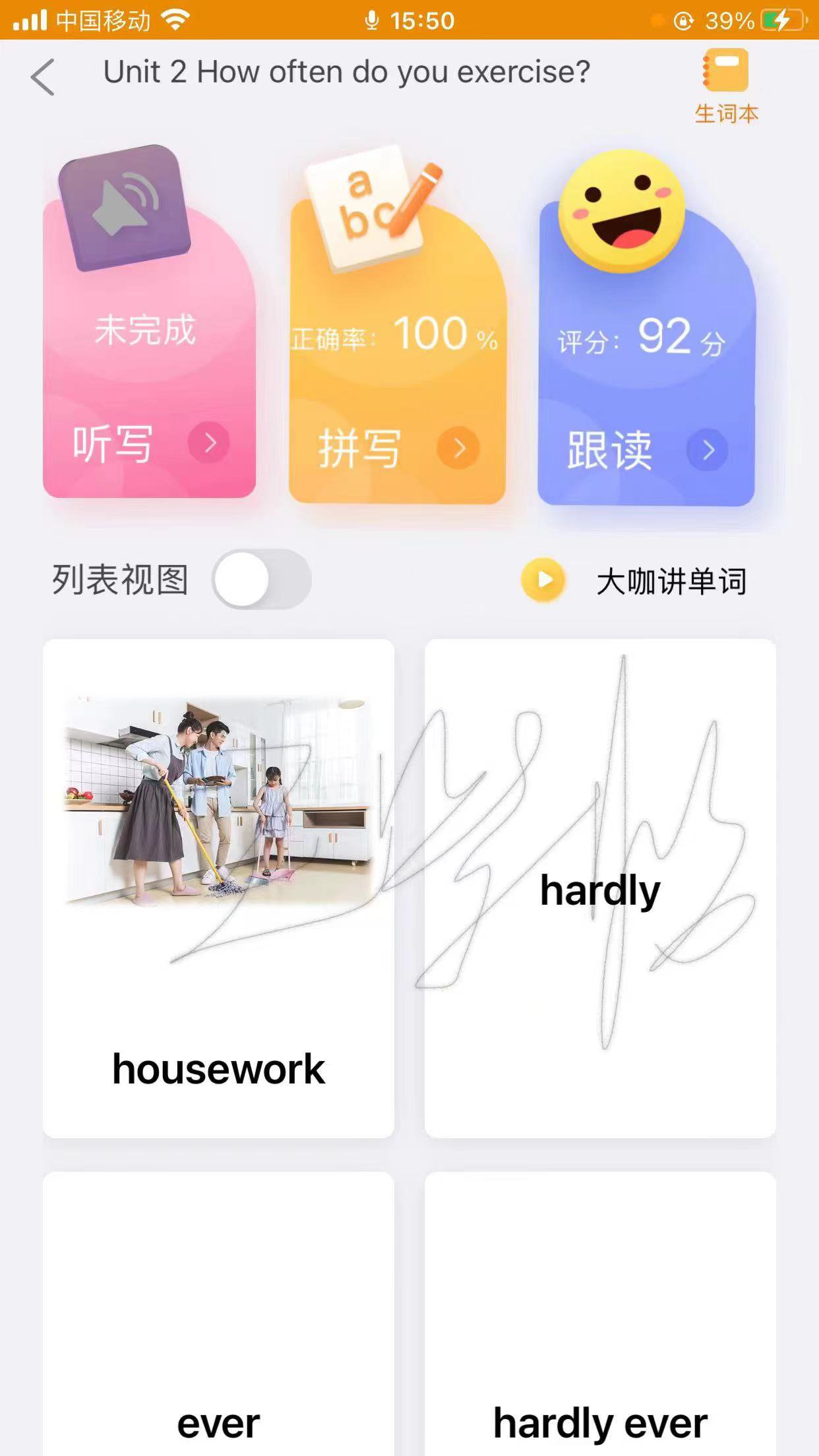Go back using the top-left arrow

pos(43,77)
